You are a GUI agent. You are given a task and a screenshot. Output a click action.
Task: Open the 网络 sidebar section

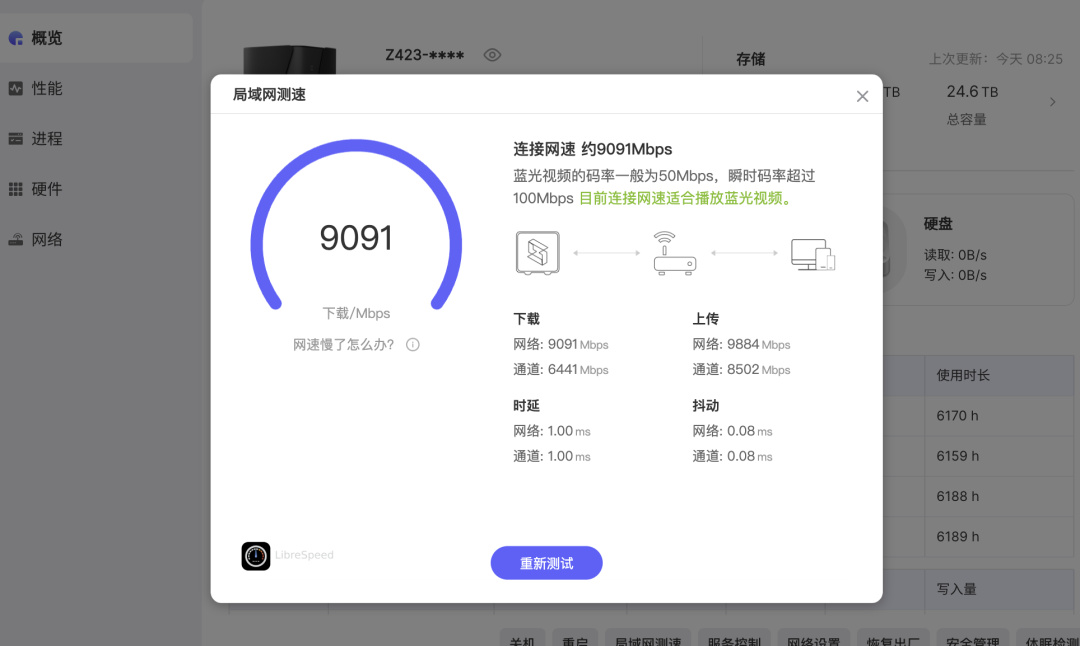[46, 239]
